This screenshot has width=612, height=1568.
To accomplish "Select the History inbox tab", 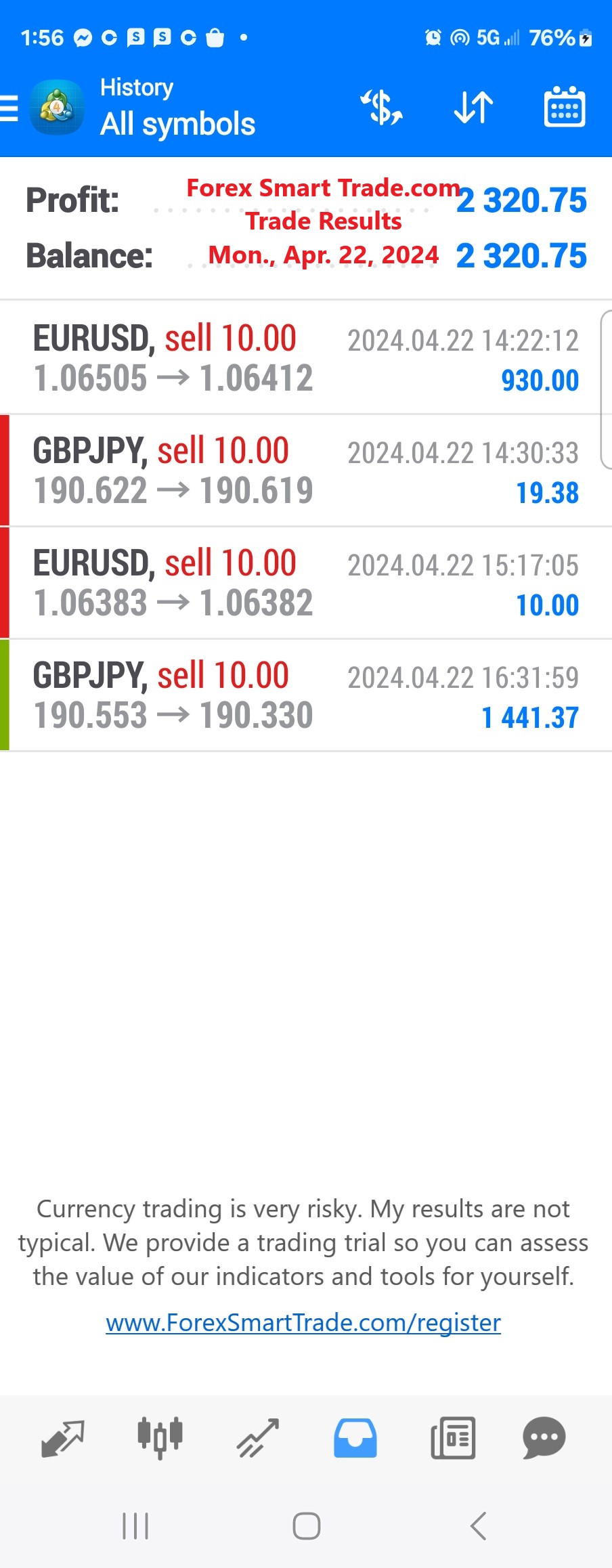I will 355,1438.
